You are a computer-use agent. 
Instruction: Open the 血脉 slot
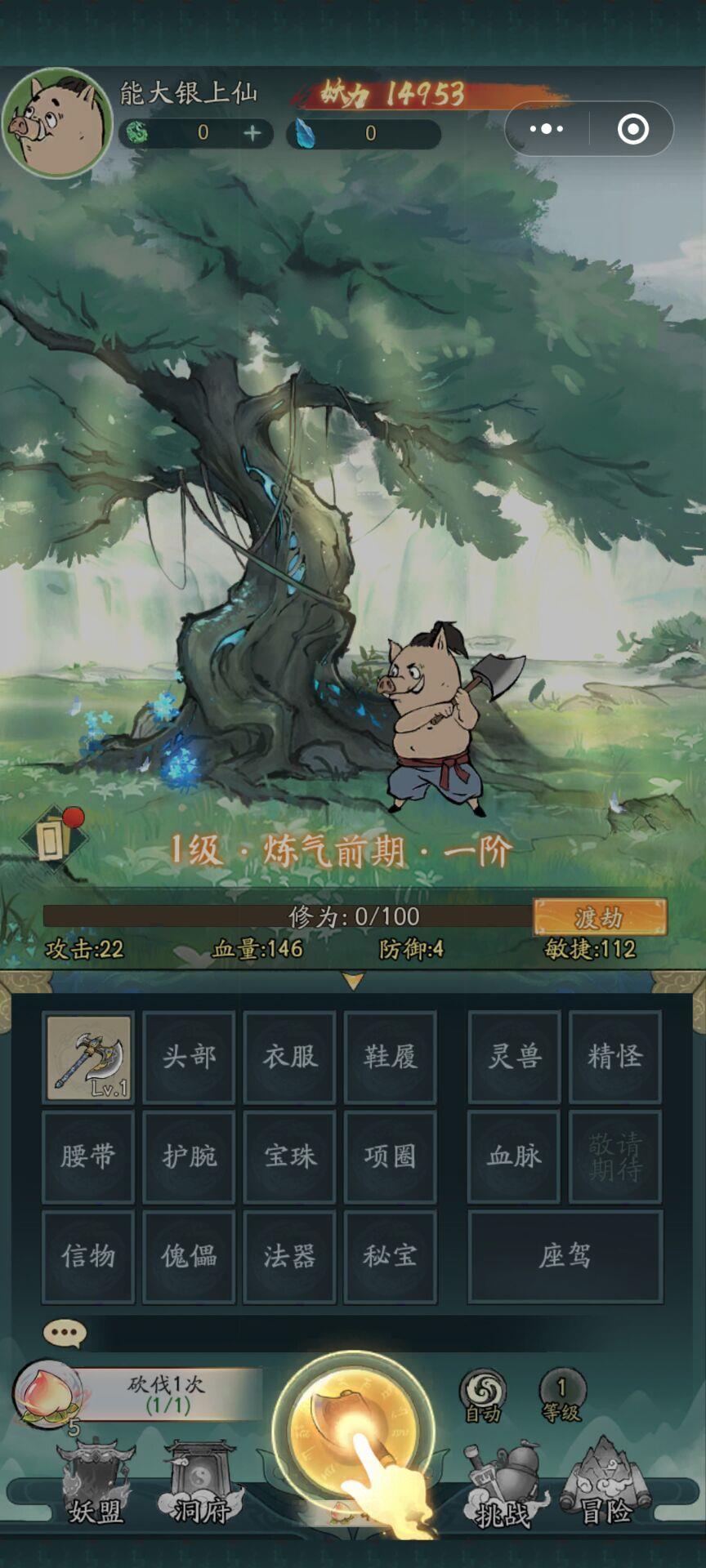[514, 1156]
